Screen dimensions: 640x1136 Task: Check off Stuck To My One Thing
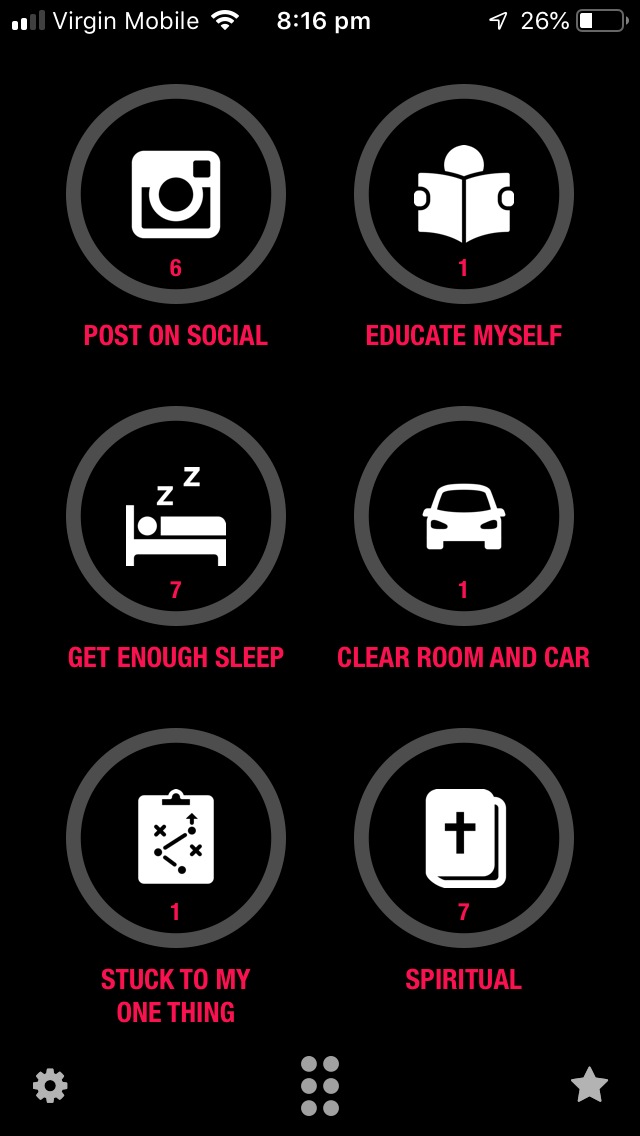click(x=175, y=838)
